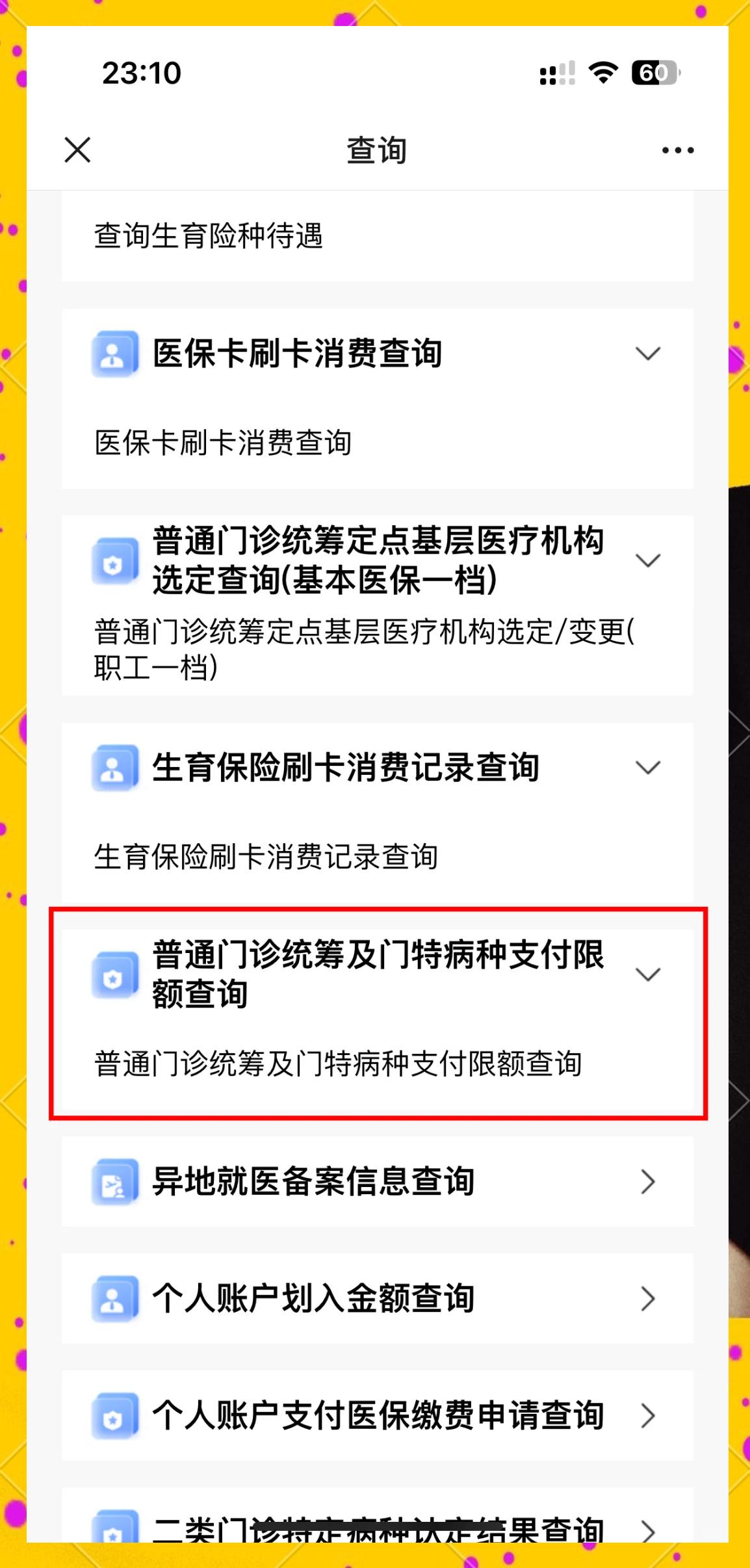Open 个人账户支付医保缴费申请查询

tap(377, 1416)
